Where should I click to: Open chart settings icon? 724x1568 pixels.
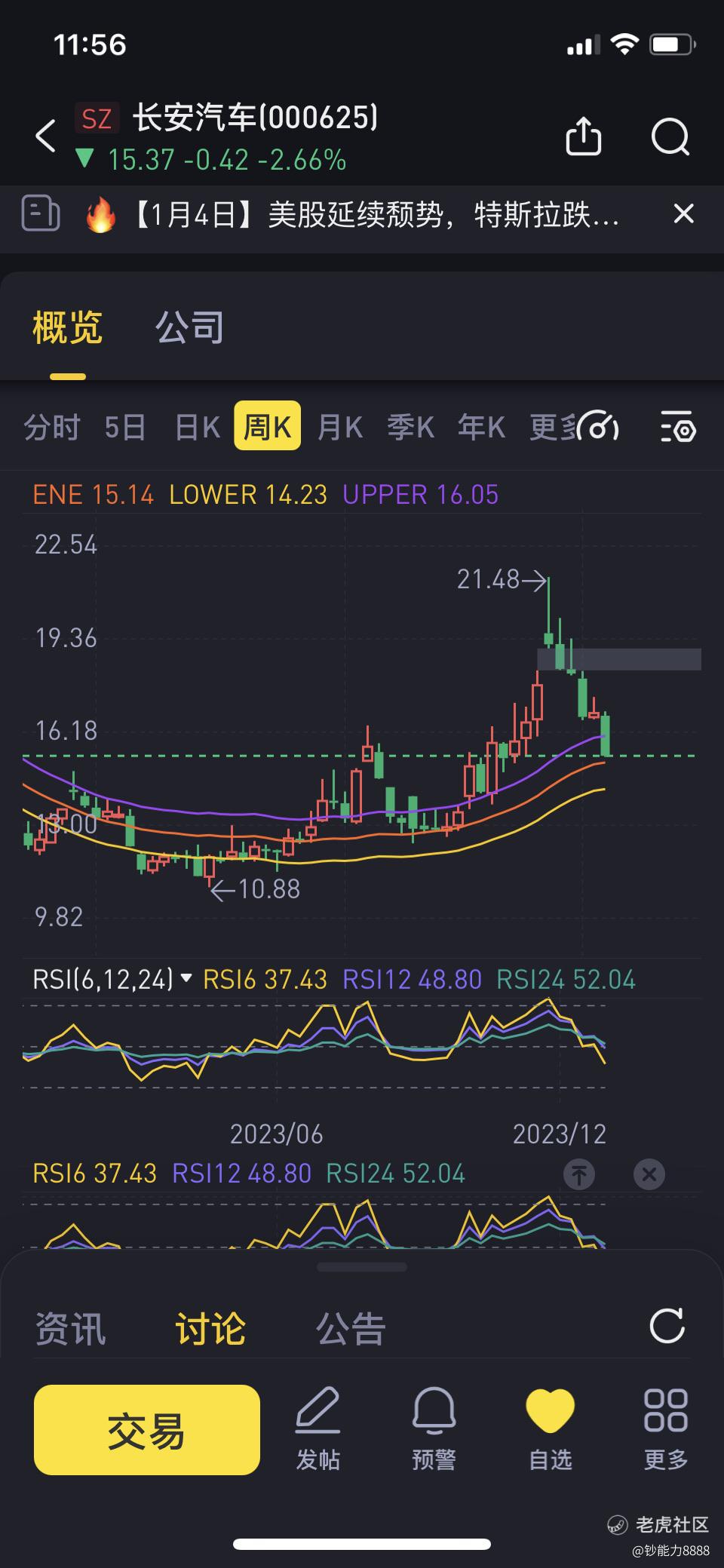click(x=677, y=427)
